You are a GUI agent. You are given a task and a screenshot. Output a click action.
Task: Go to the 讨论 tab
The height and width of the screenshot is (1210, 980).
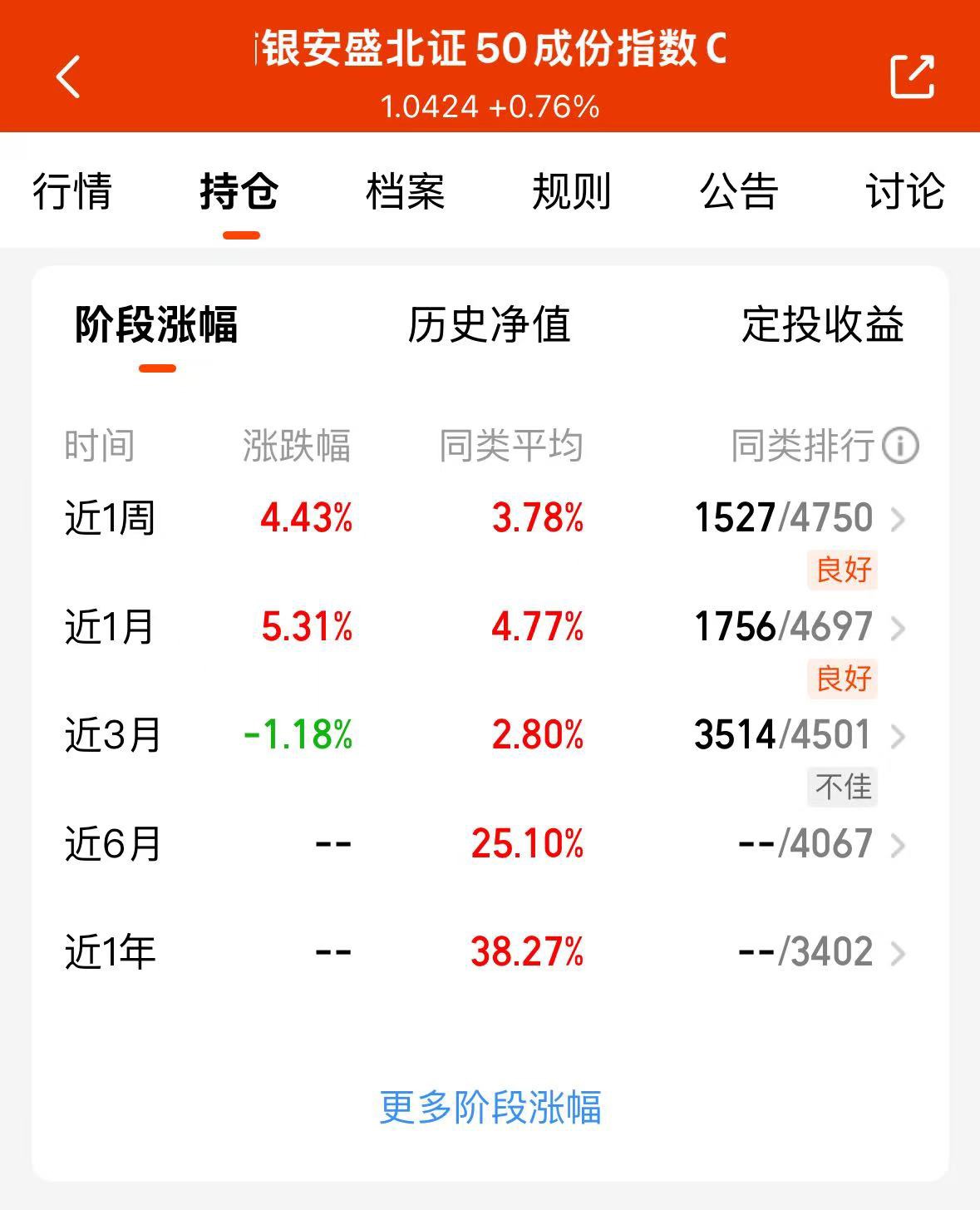905,191
